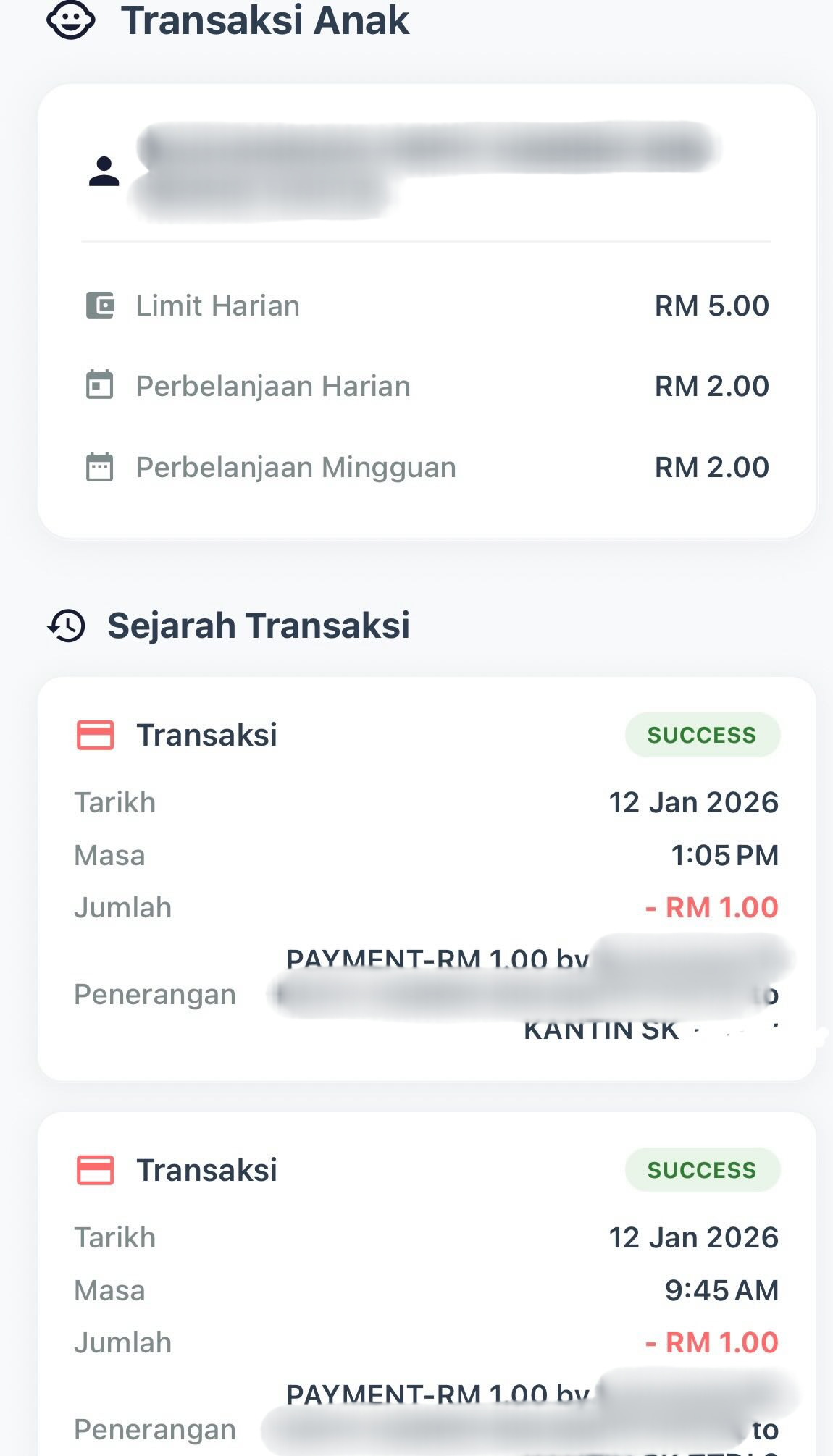Viewport: 833px width, 1456px height.
Task: Select the Transaksi Anak heading
Action: tap(265, 20)
